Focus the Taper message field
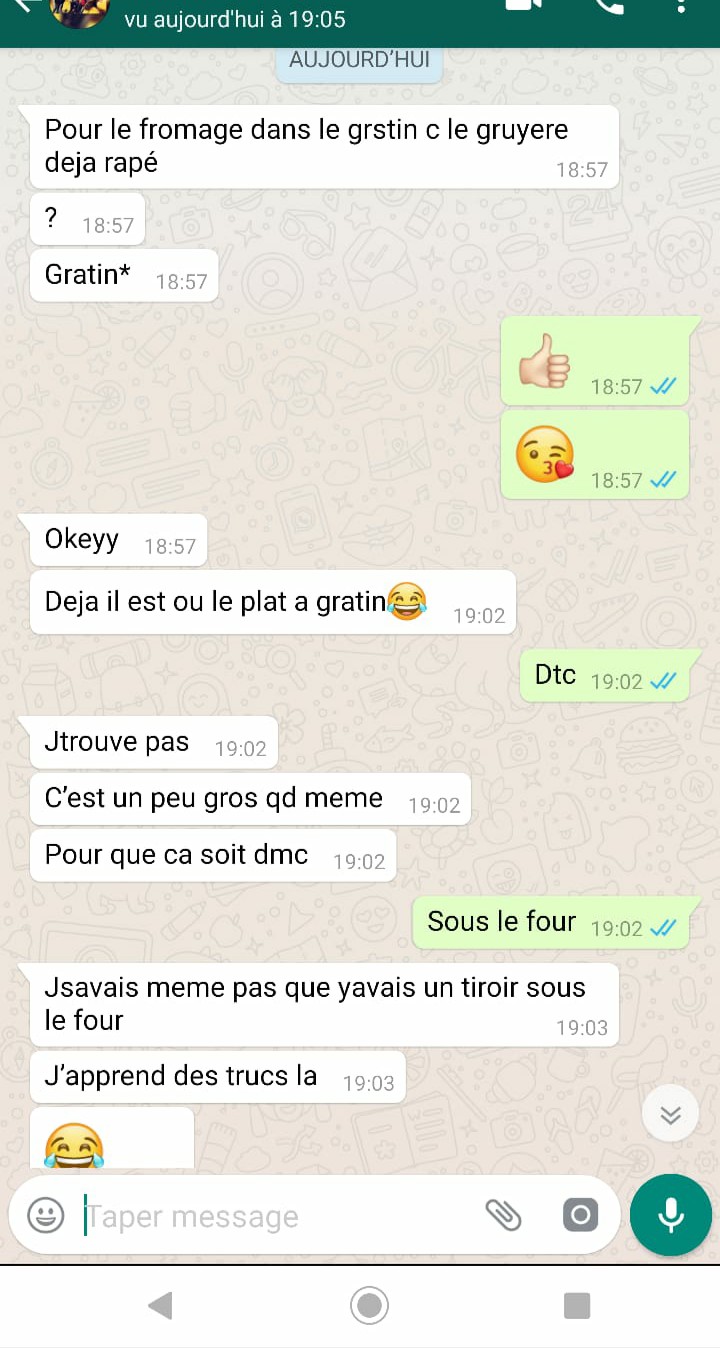 (270, 1216)
